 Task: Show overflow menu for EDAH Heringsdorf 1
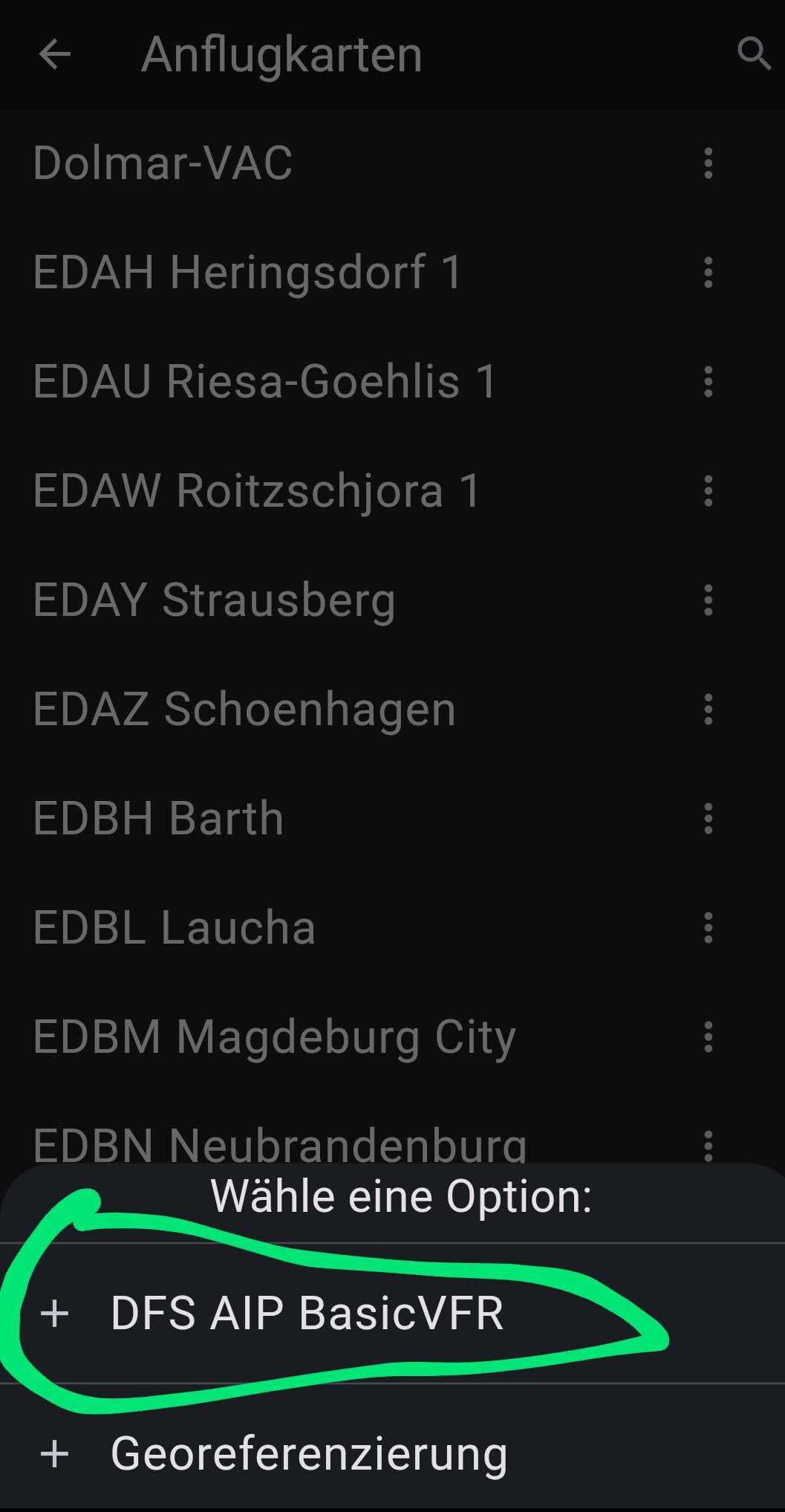[708, 272]
